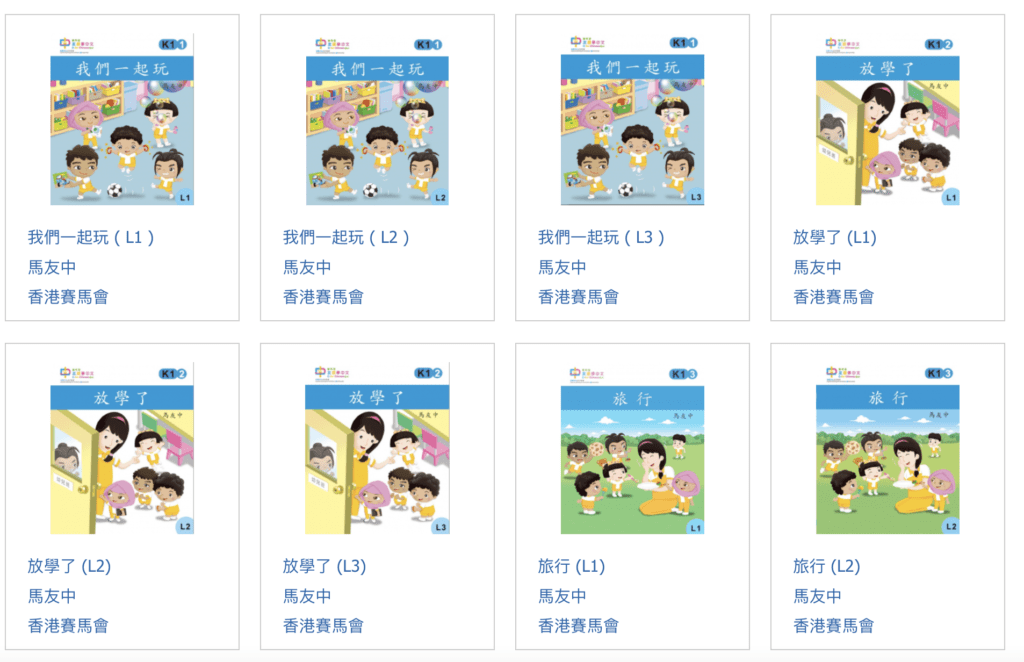View the 放學了 L2 book cover

coord(122,448)
